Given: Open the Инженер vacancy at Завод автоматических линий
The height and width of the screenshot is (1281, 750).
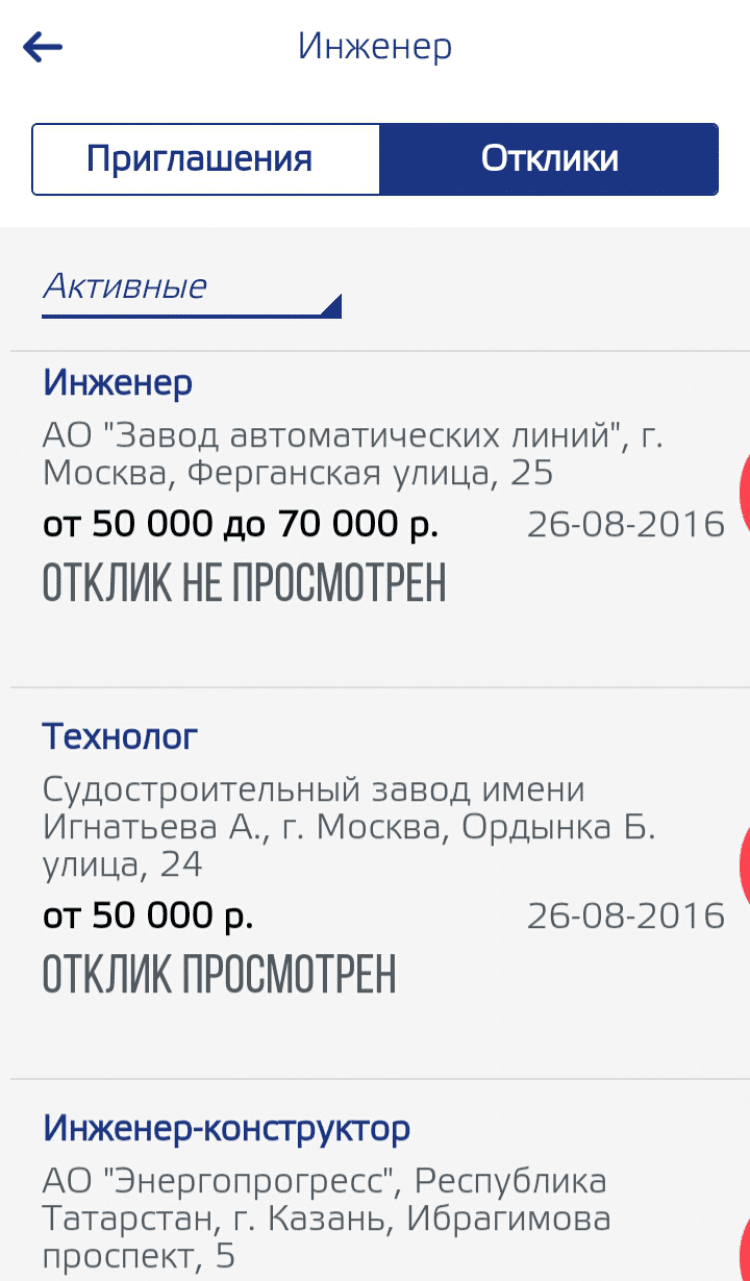Looking at the screenshot, I should (x=118, y=383).
